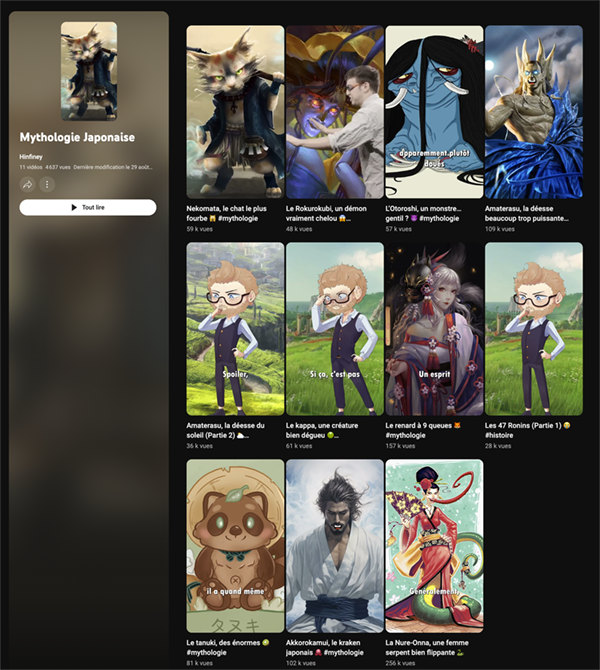Image resolution: width=600 pixels, height=670 pixels.
Task: Play Amaterasu, la déesse beaucoup trop puissante
Action: (533, 110)
